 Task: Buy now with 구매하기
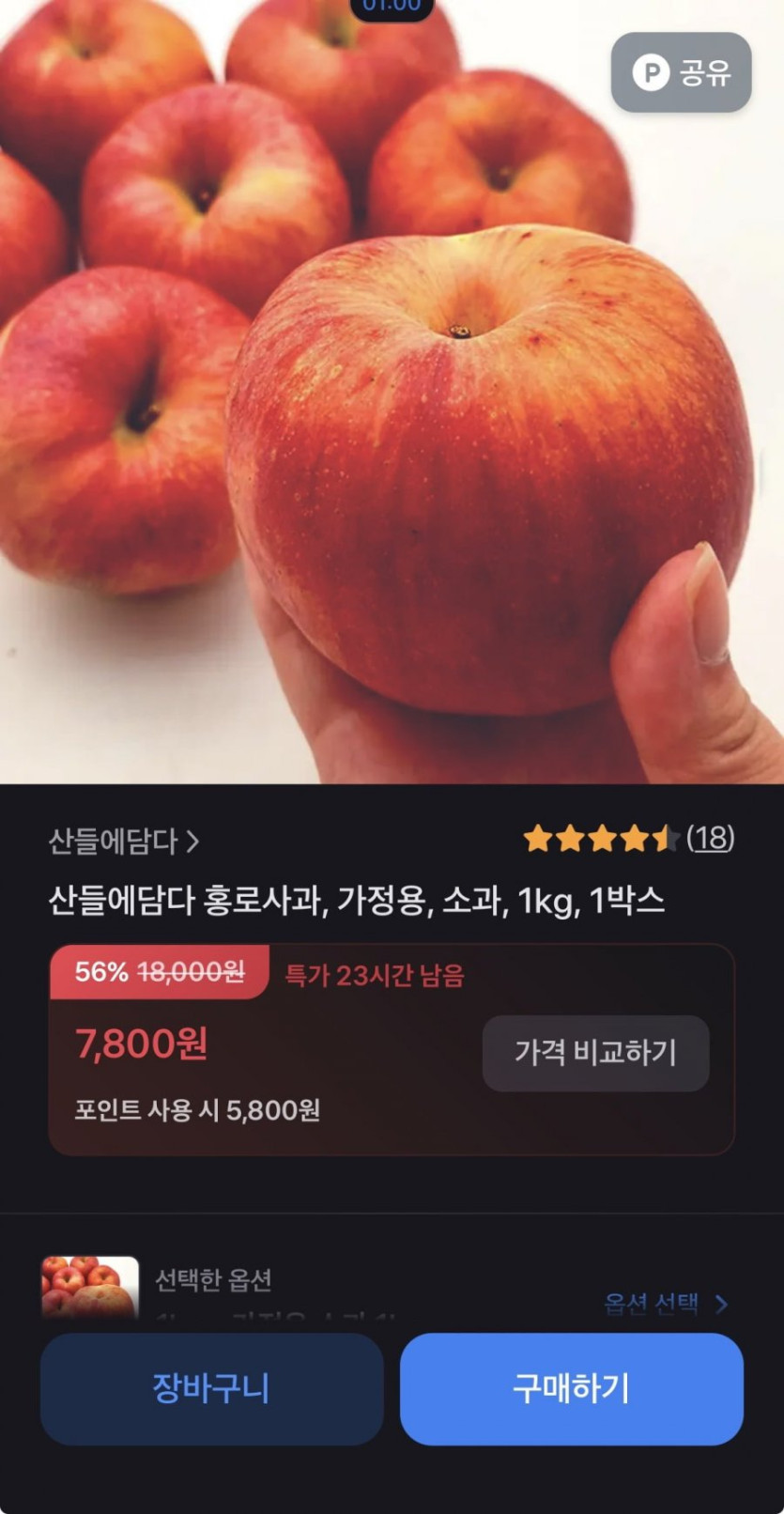pyautogui.click(x=571, y=1388)
